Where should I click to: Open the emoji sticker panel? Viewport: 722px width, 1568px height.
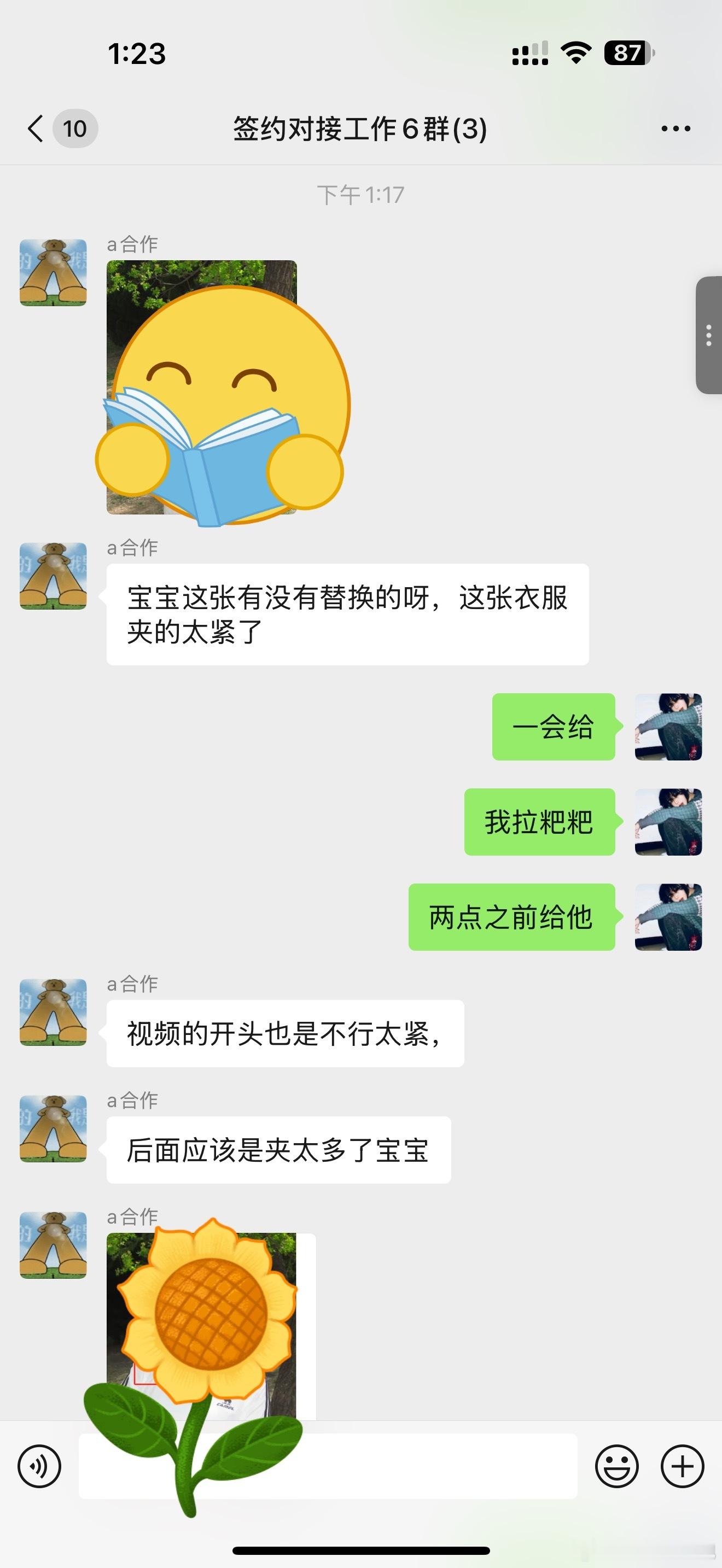[616, 1466]
